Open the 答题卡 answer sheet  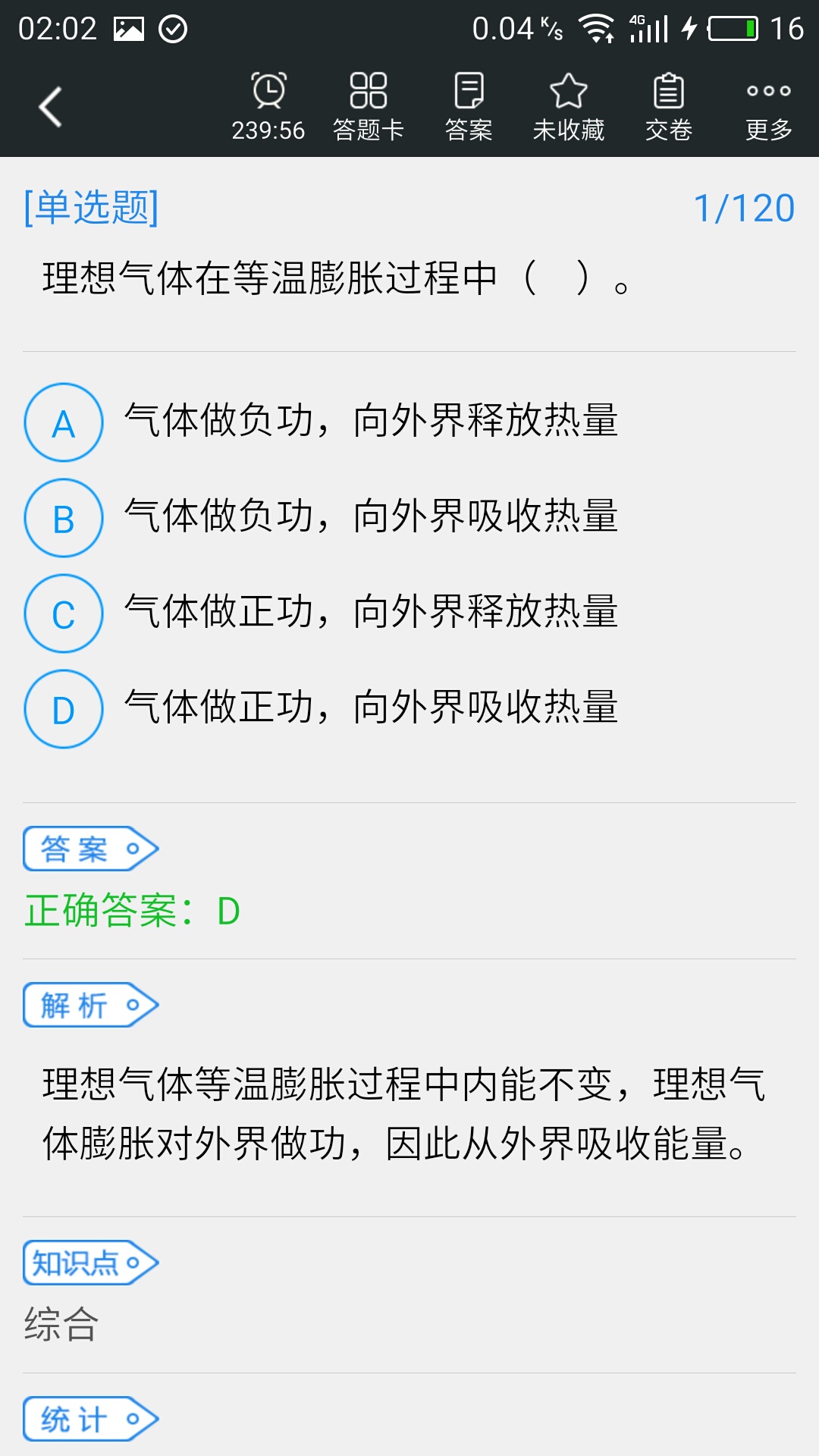pyautogui.click(x=369, y=107)
